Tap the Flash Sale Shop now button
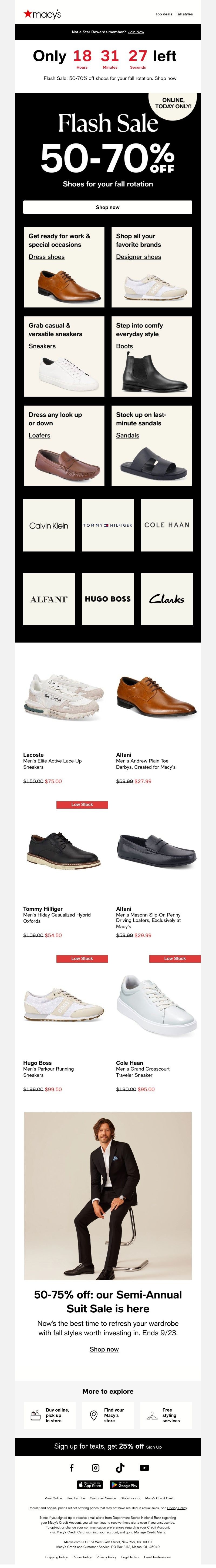 coord(108,207)
